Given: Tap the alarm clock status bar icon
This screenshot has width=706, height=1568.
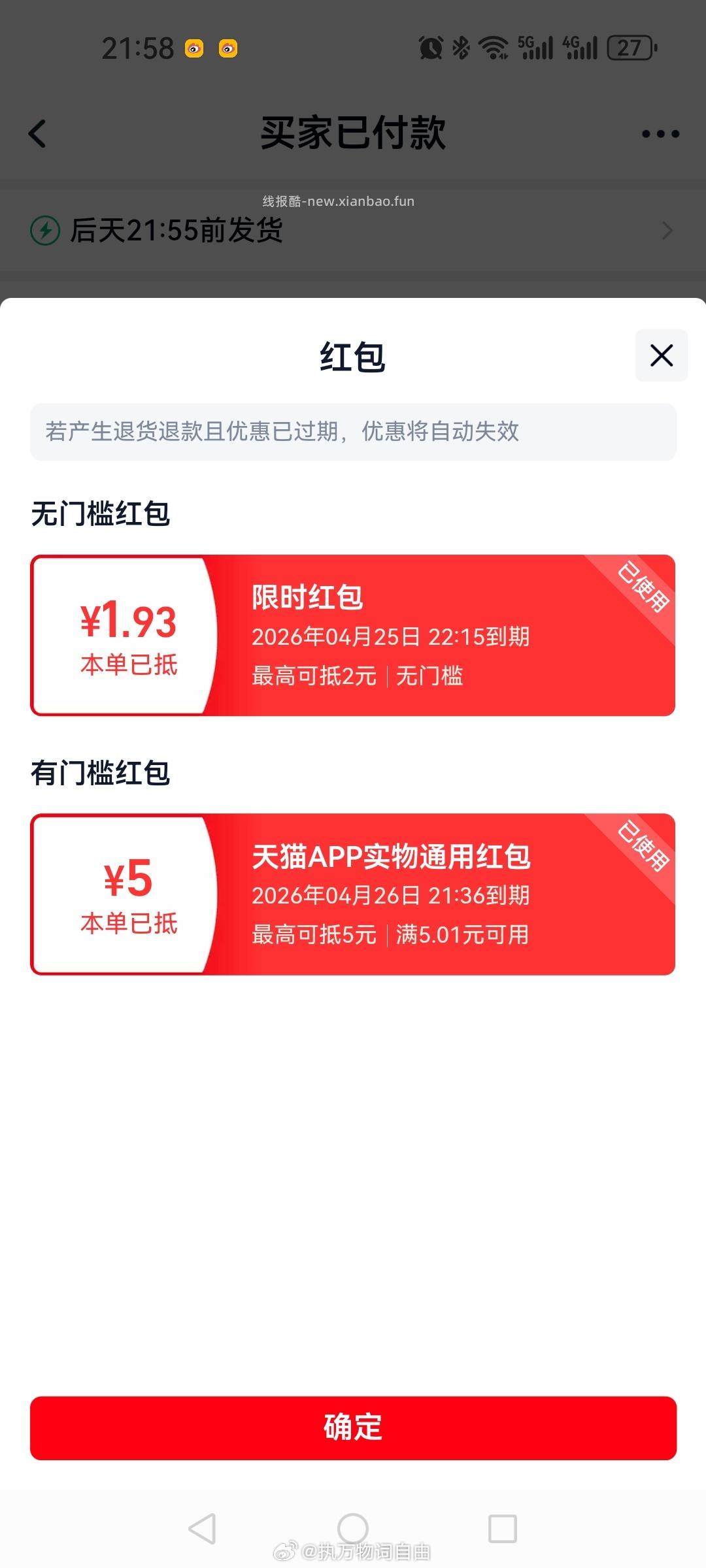Looking at the screenshot, I should point(432,48).
